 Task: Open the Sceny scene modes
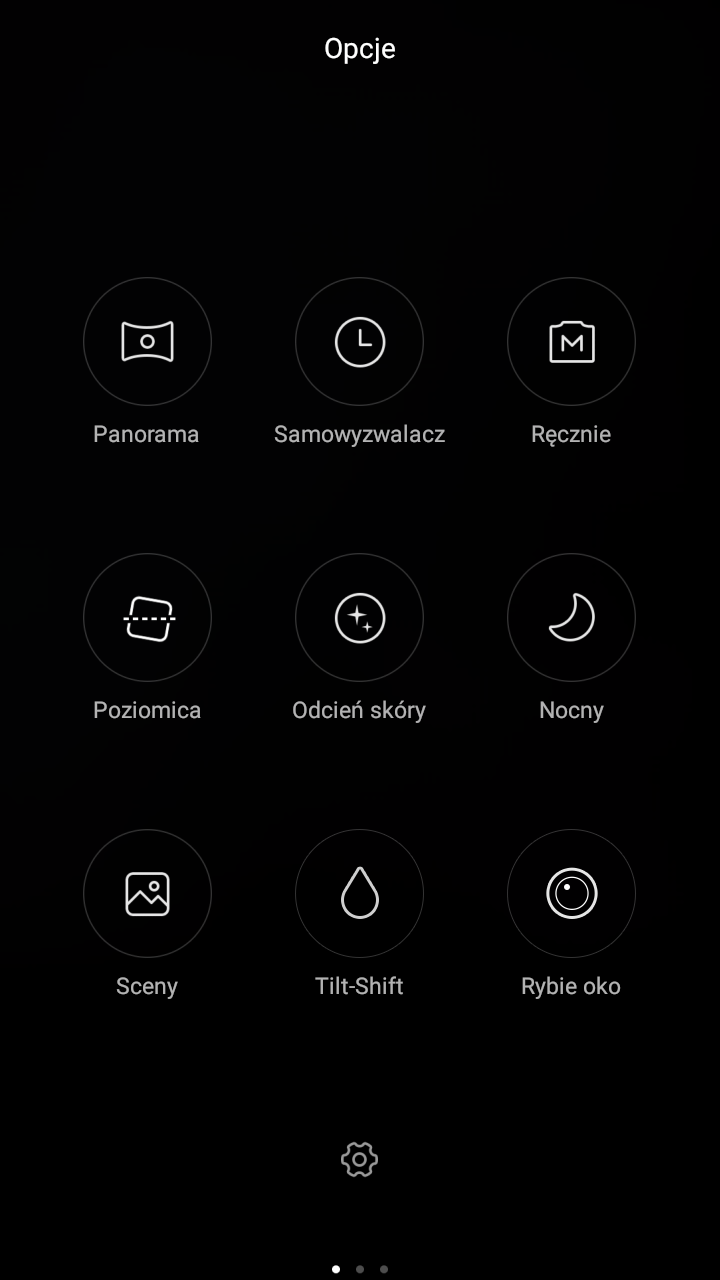(x=147, y=893)
